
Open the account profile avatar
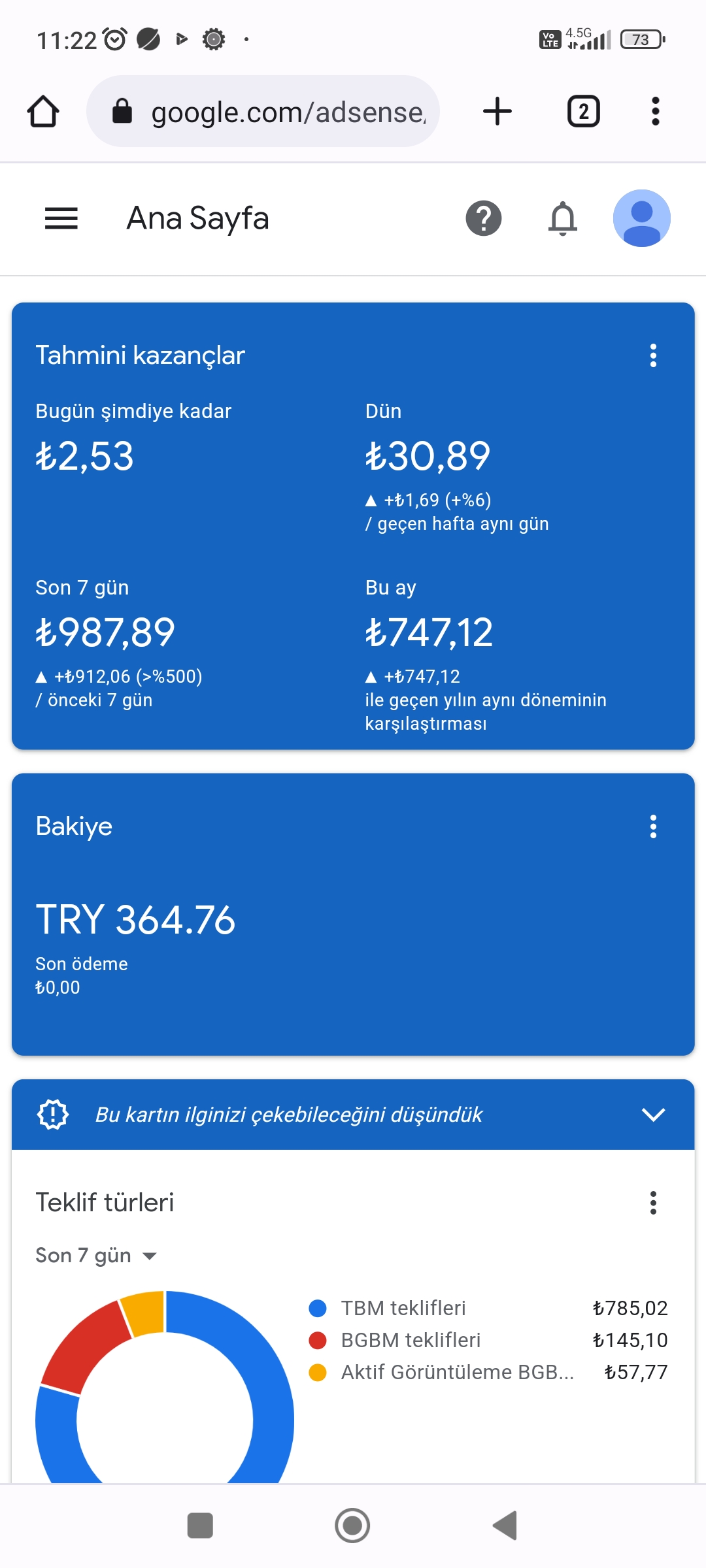[642, 218]
